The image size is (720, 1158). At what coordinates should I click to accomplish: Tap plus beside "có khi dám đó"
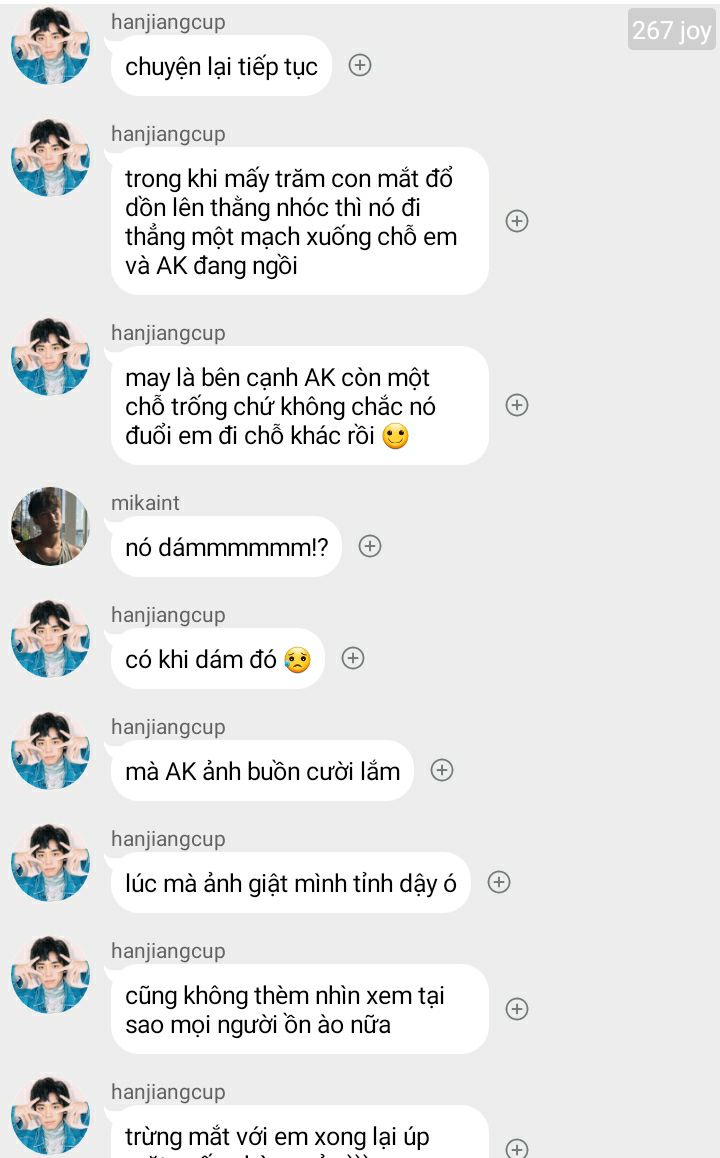pyautogui.click(x=353, y=658)
